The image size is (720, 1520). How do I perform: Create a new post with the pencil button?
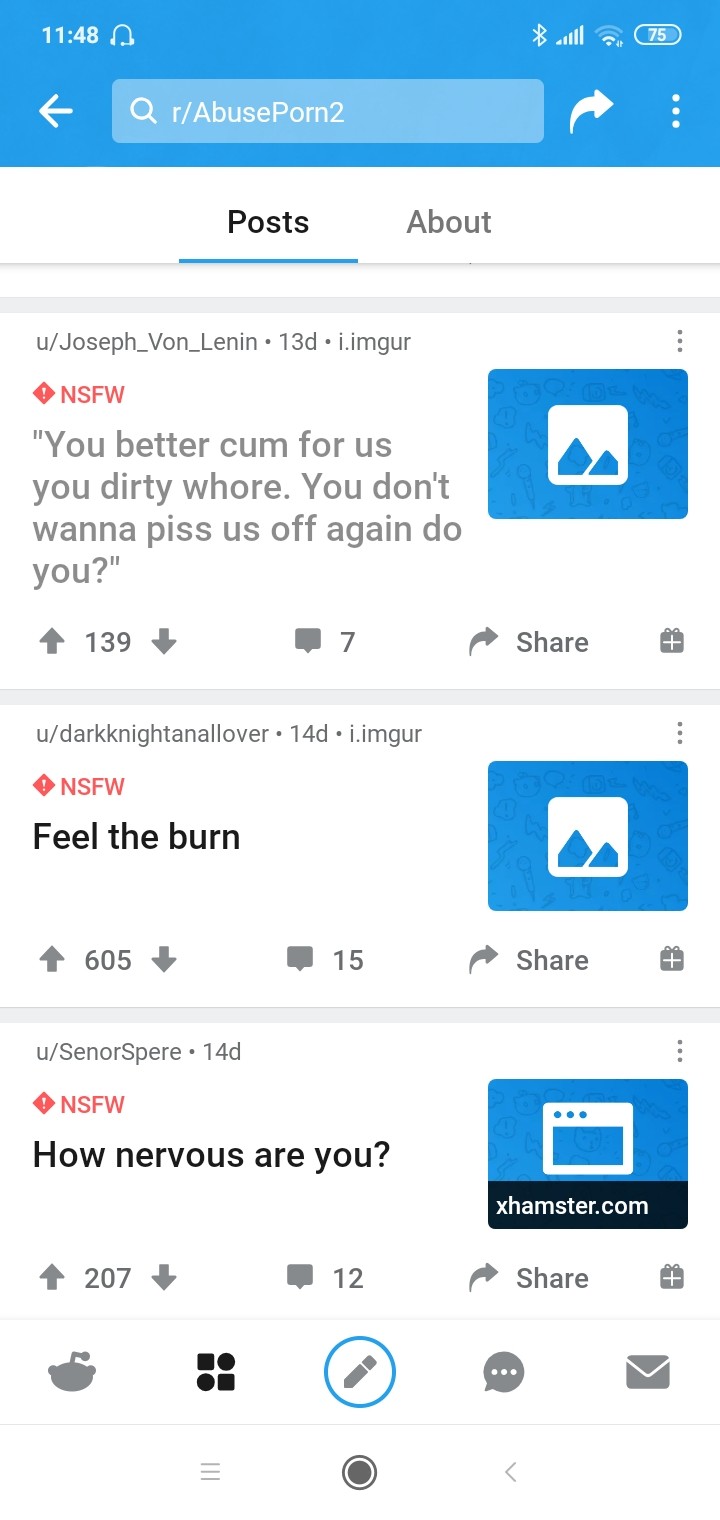tap(360, 1372)
